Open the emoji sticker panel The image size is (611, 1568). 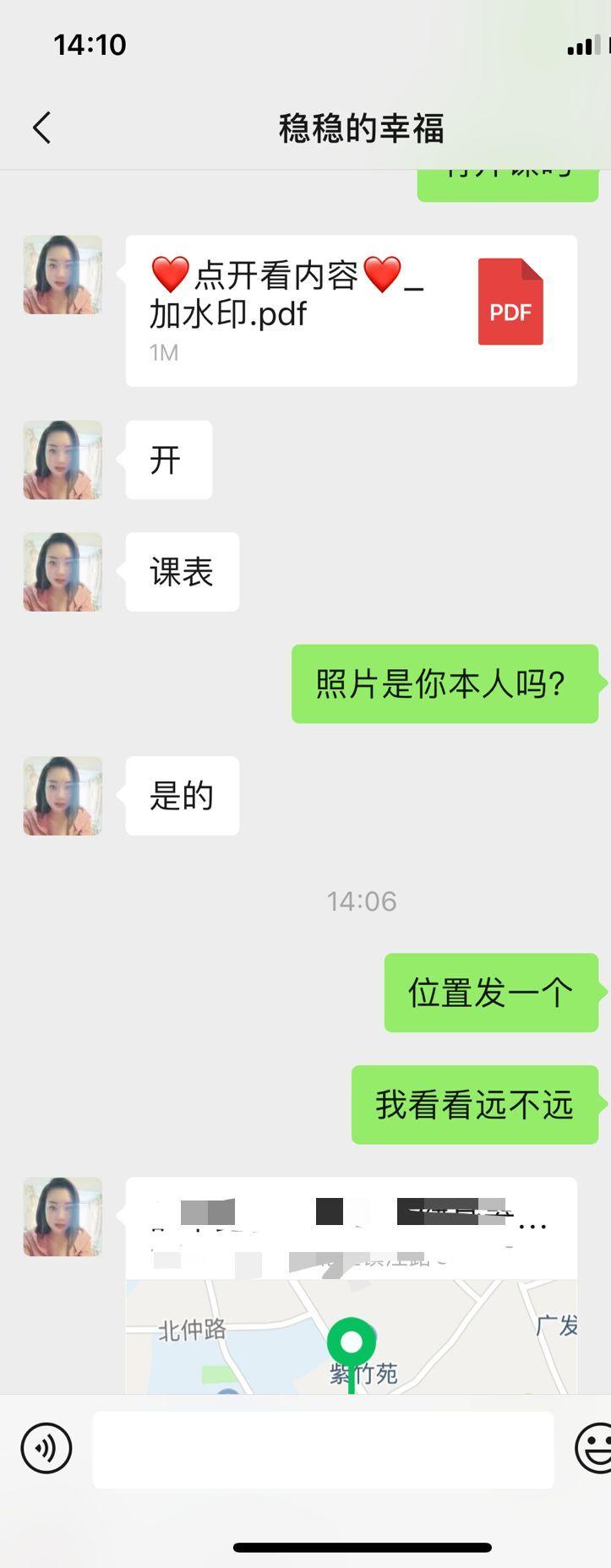595,1448
